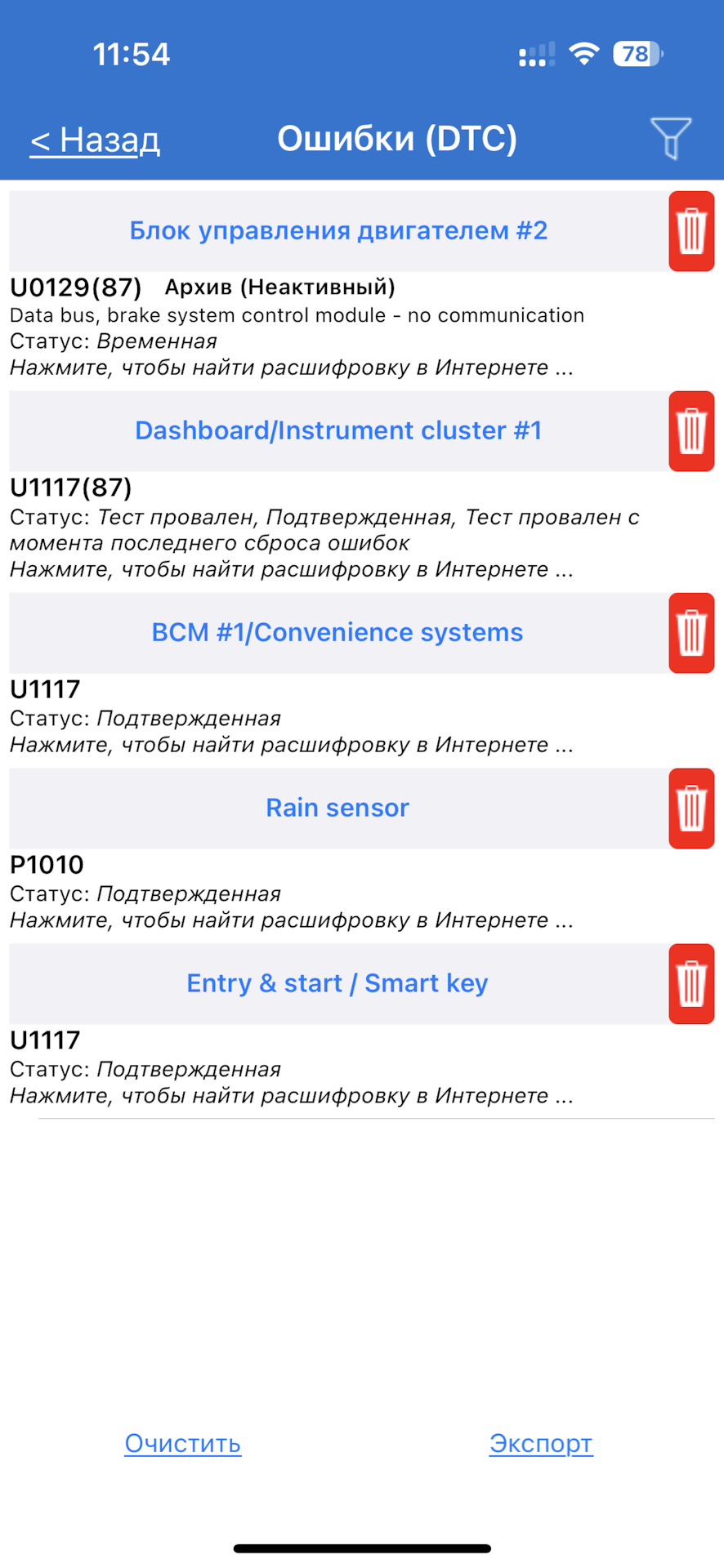Delete errors for Entry & start / Smart key
The height and width of the screenshot is (1568, 724).
point(691,984)
